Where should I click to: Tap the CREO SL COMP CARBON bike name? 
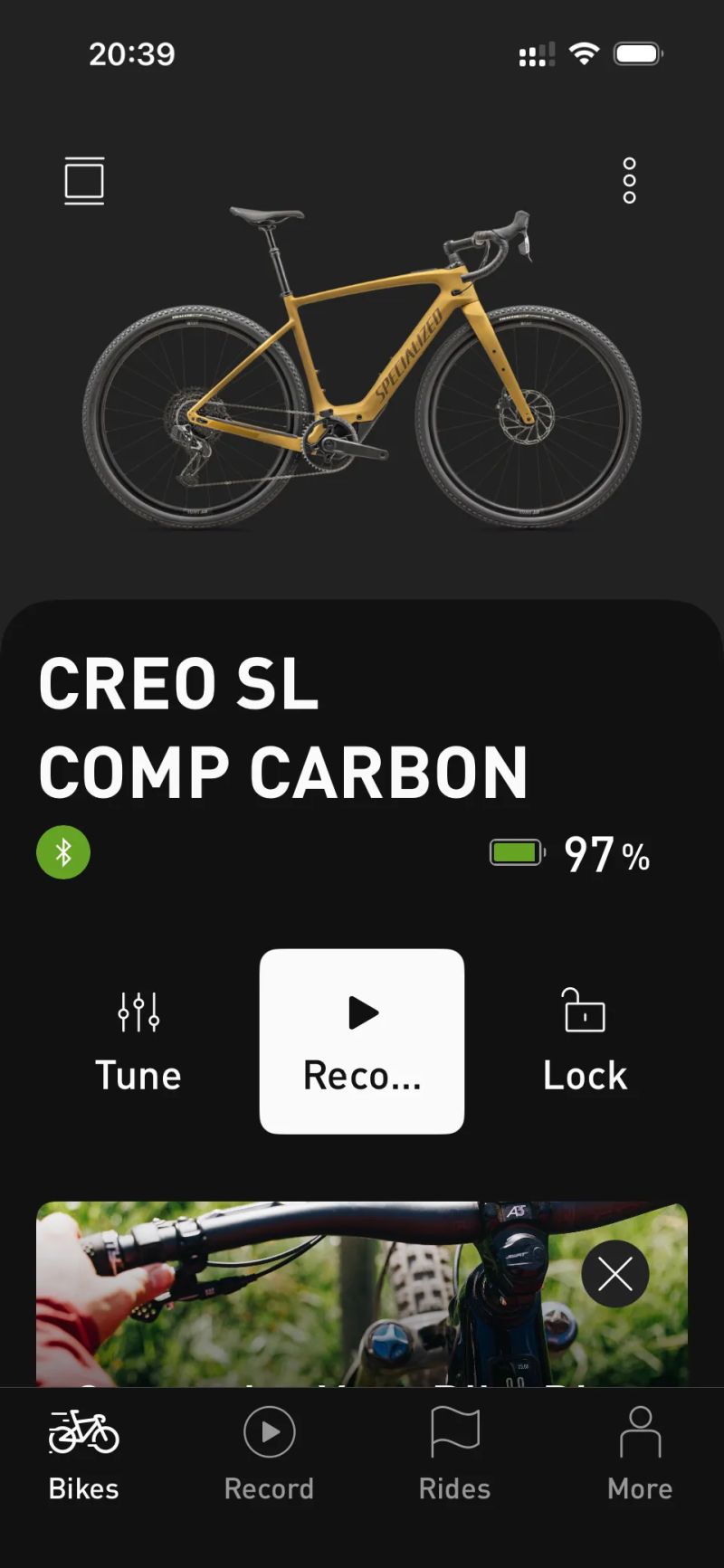point(283,726)
